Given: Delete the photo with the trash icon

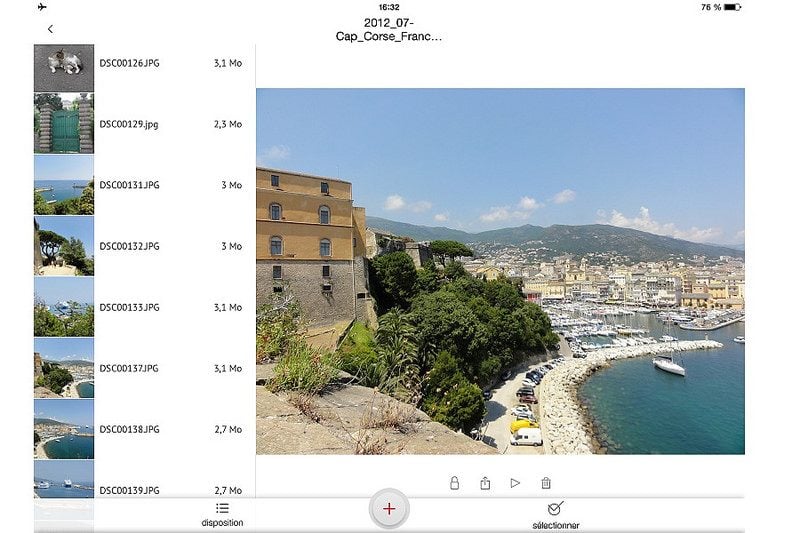Looking at the screenshot, I should click(x=546, y=483).
